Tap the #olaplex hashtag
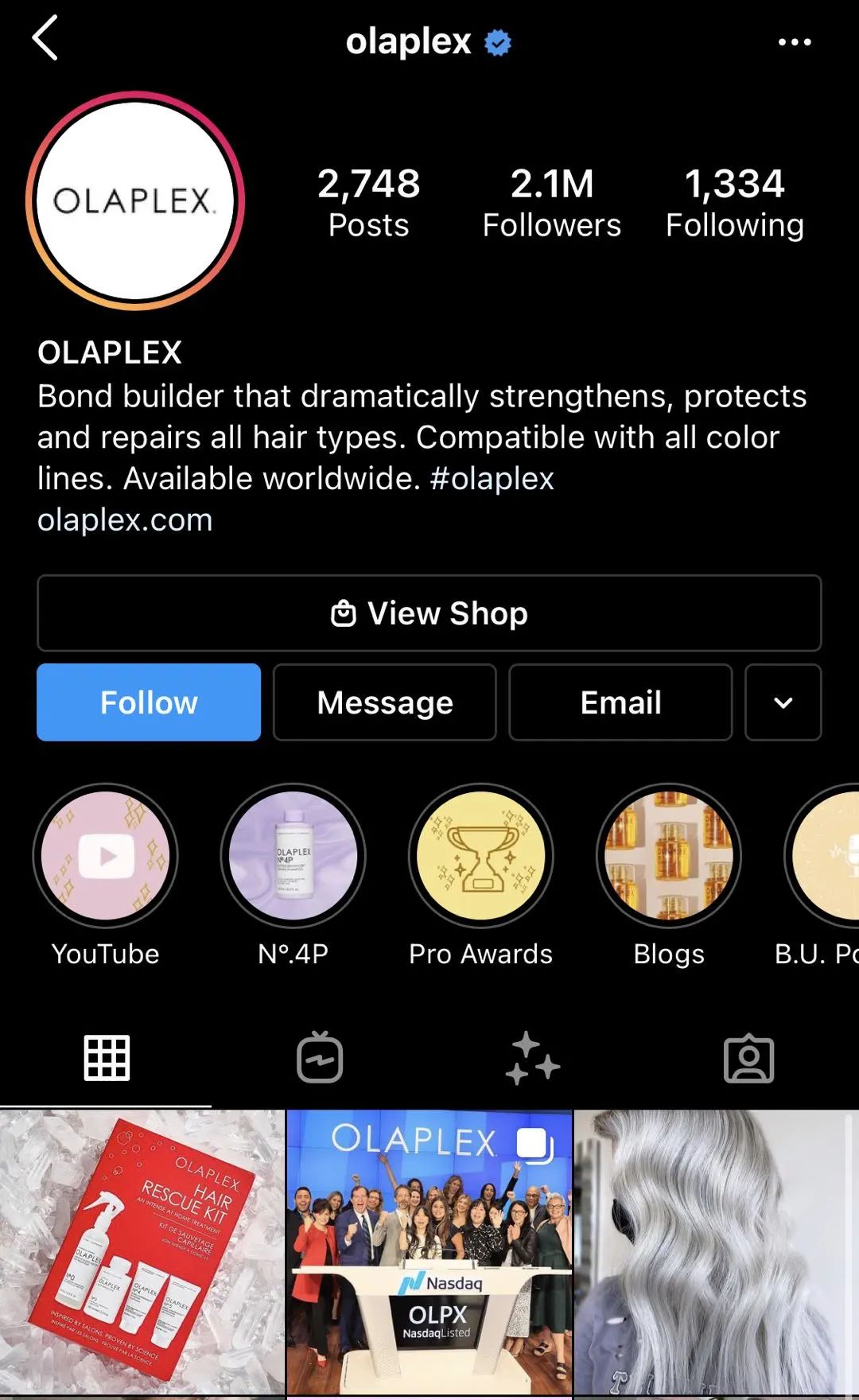 click(x=492, y=479)
